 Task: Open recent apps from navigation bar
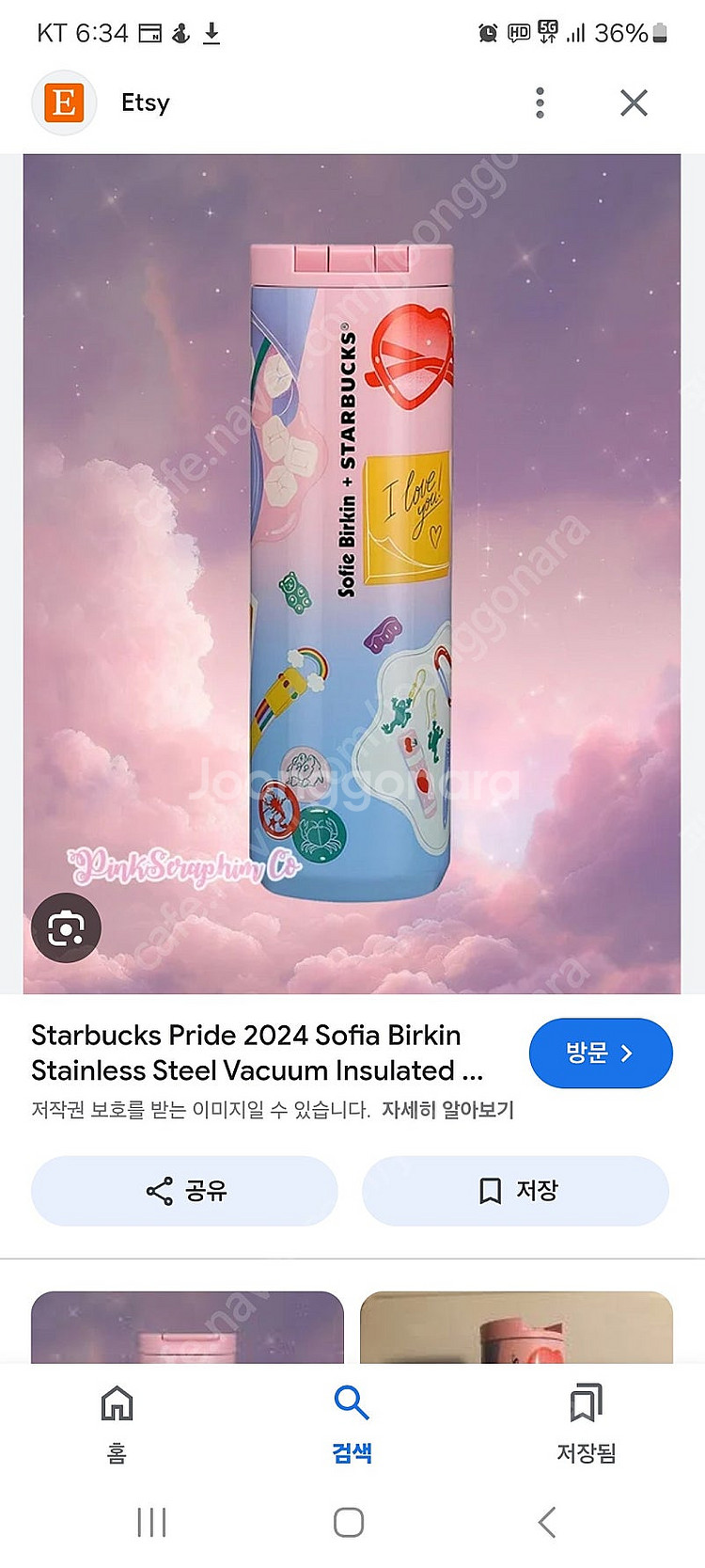[151, 1522]
